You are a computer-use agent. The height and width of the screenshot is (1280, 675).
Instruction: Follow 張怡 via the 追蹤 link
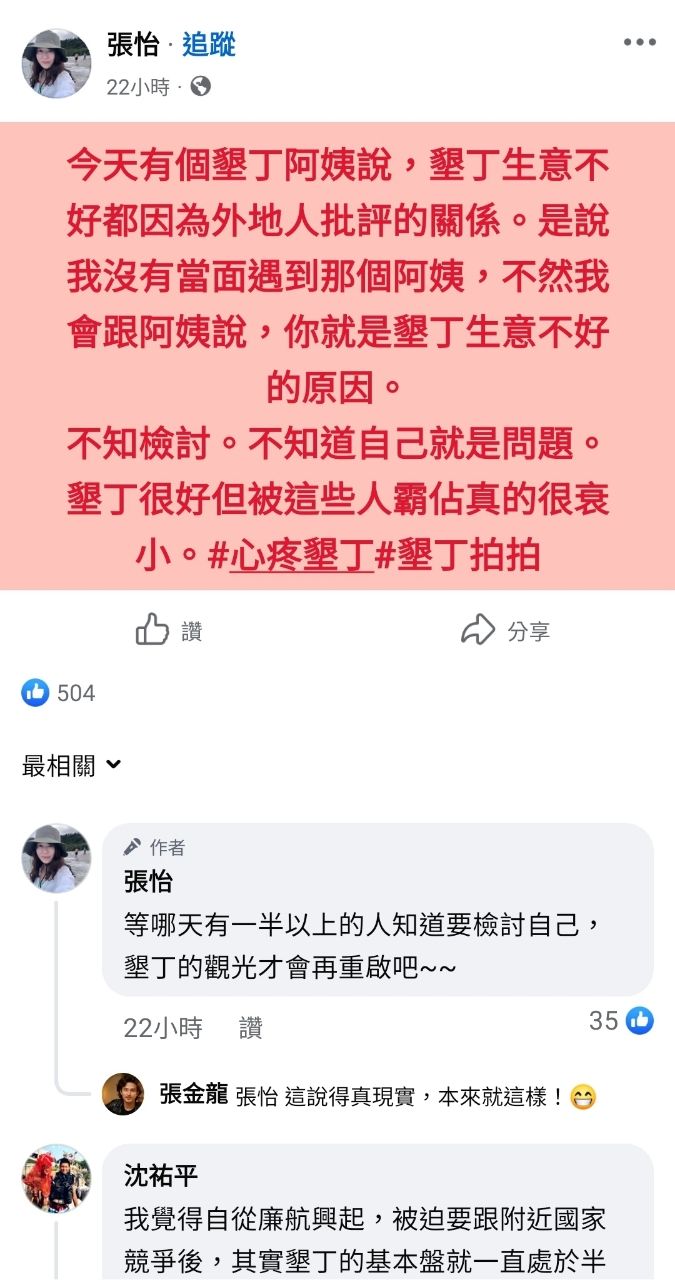click(208, 45)
